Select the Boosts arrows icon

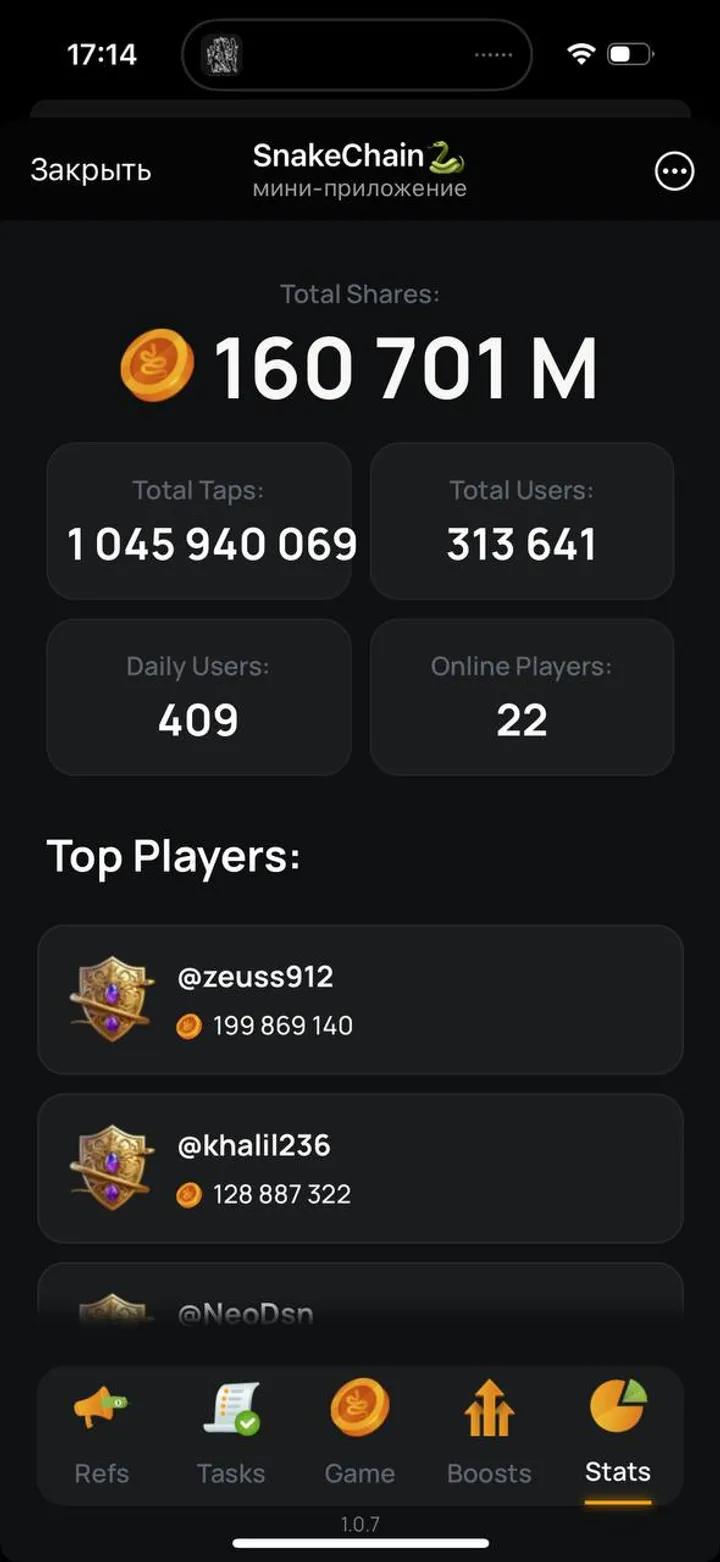pos(488,1407)
